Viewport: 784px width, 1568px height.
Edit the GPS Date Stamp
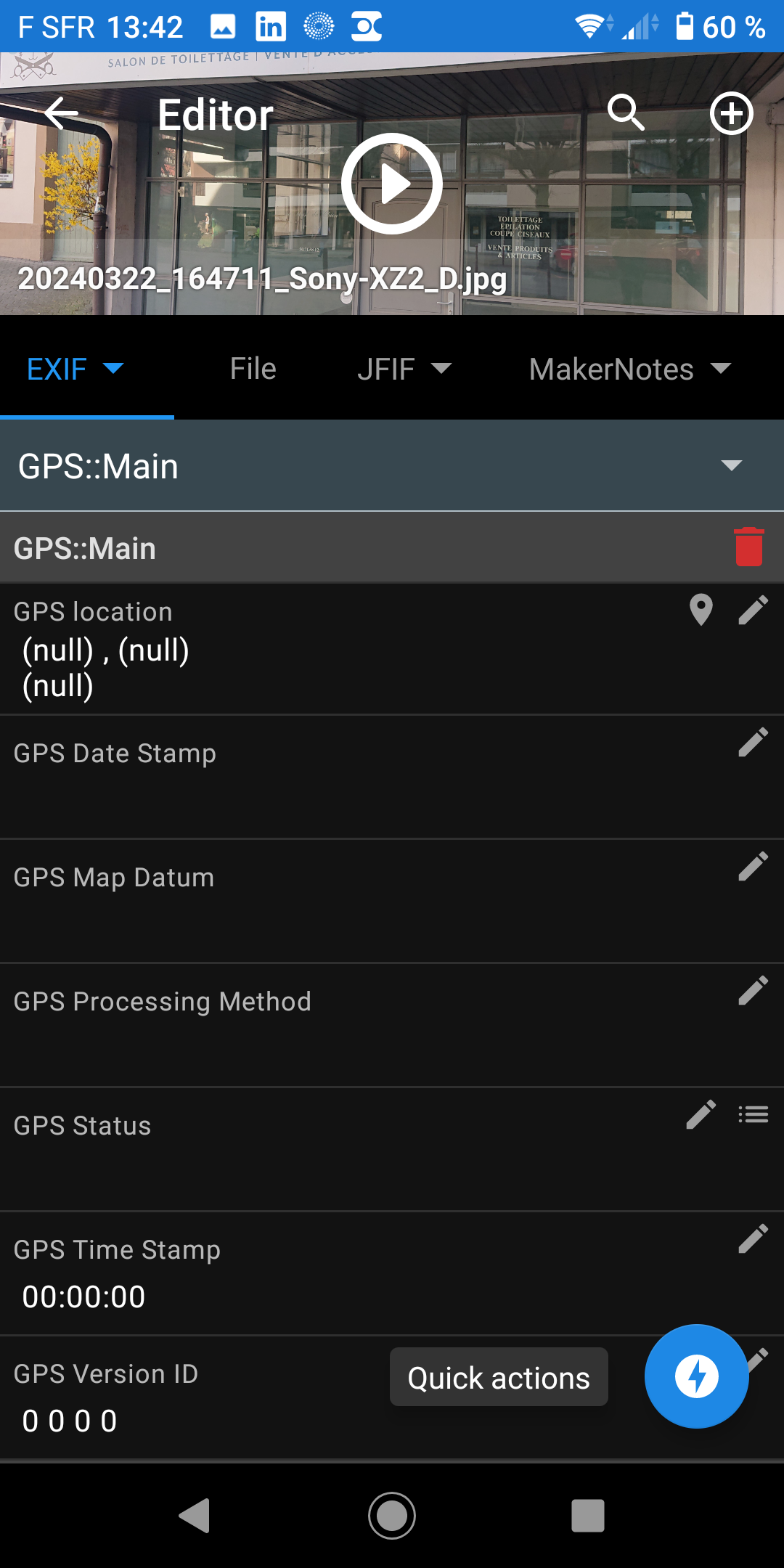[753, 743]
